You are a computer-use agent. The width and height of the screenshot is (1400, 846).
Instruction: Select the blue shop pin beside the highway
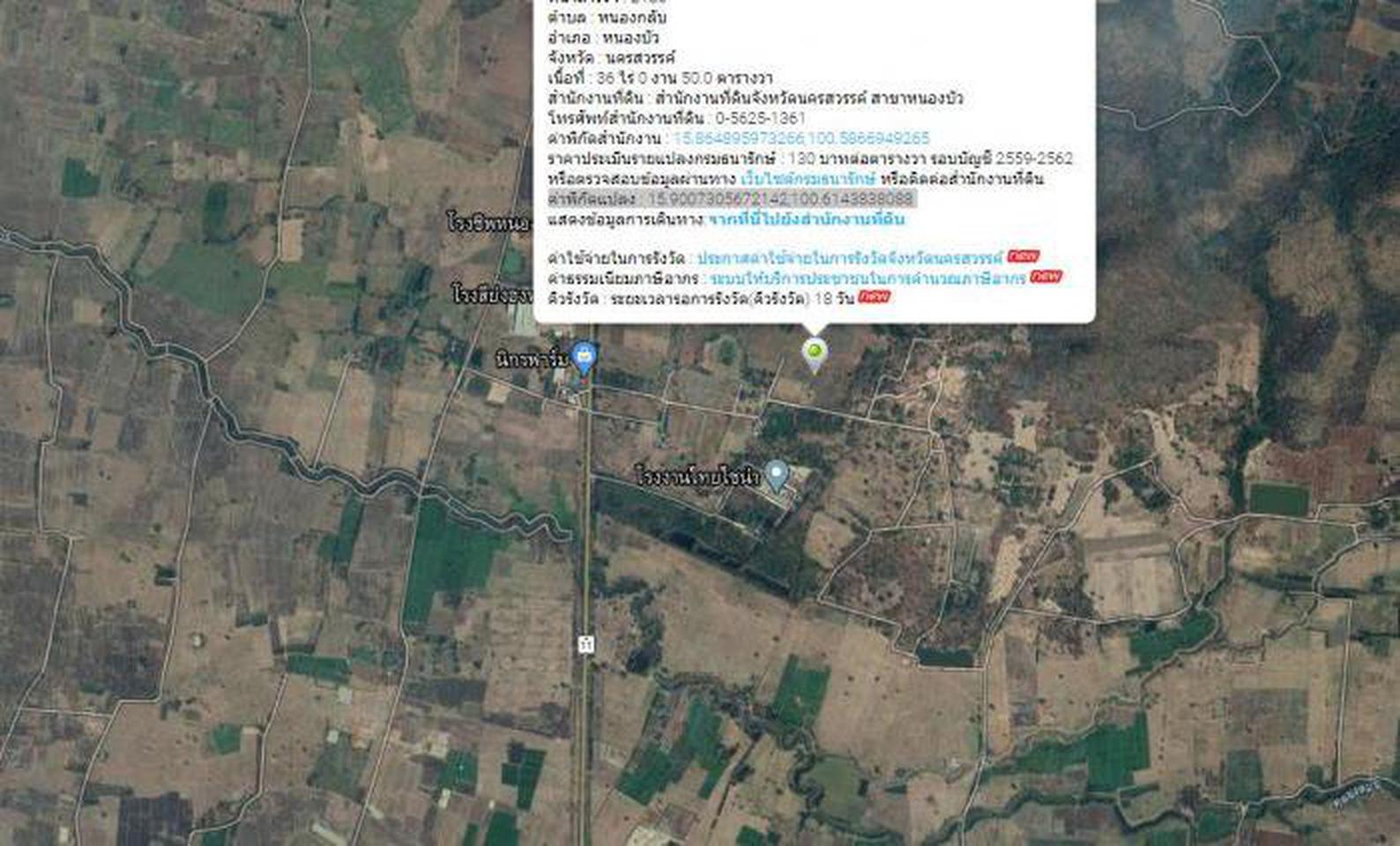(x=583, y=358)
